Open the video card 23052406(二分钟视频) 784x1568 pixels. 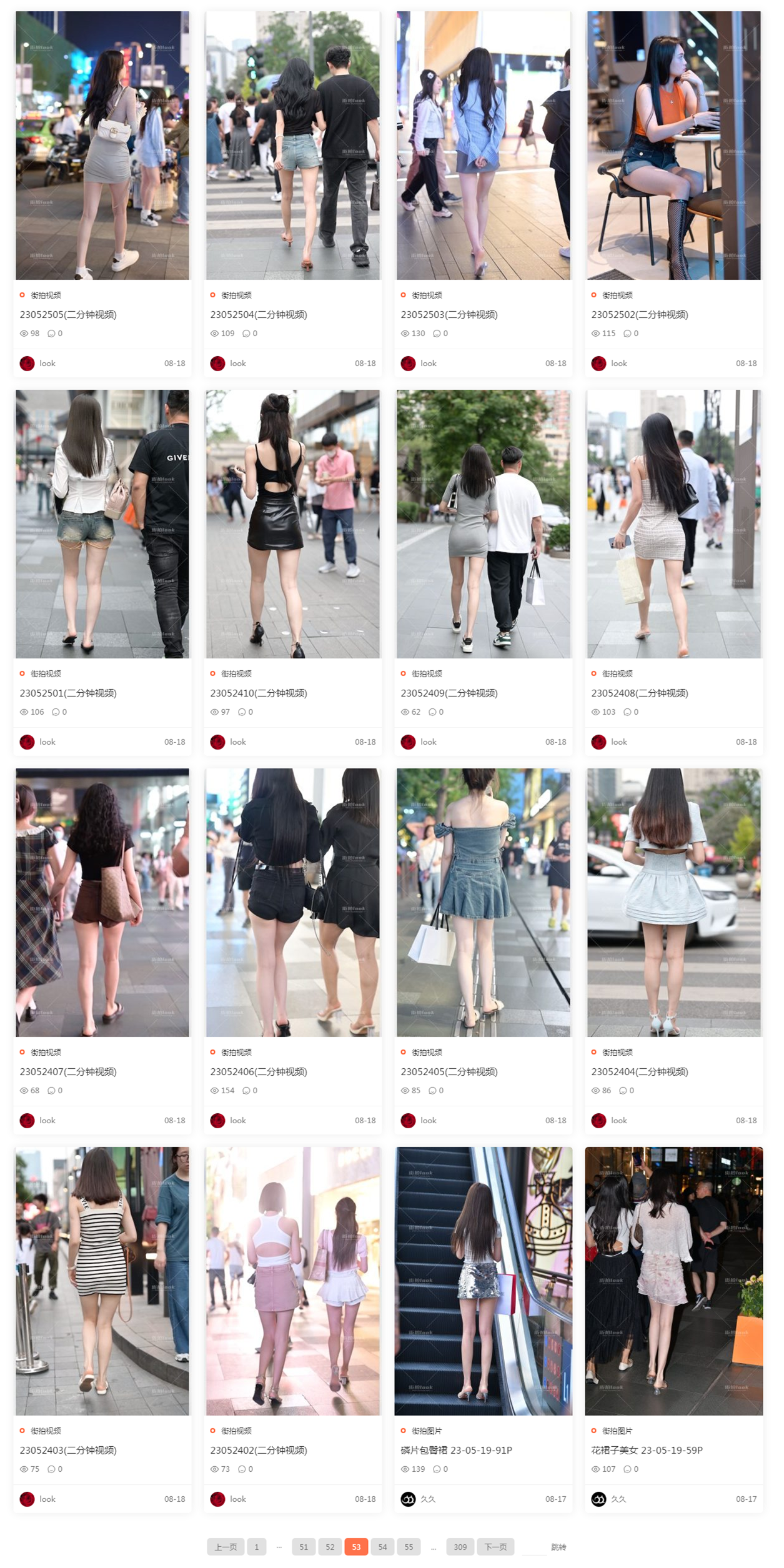tap(259, 1071)
